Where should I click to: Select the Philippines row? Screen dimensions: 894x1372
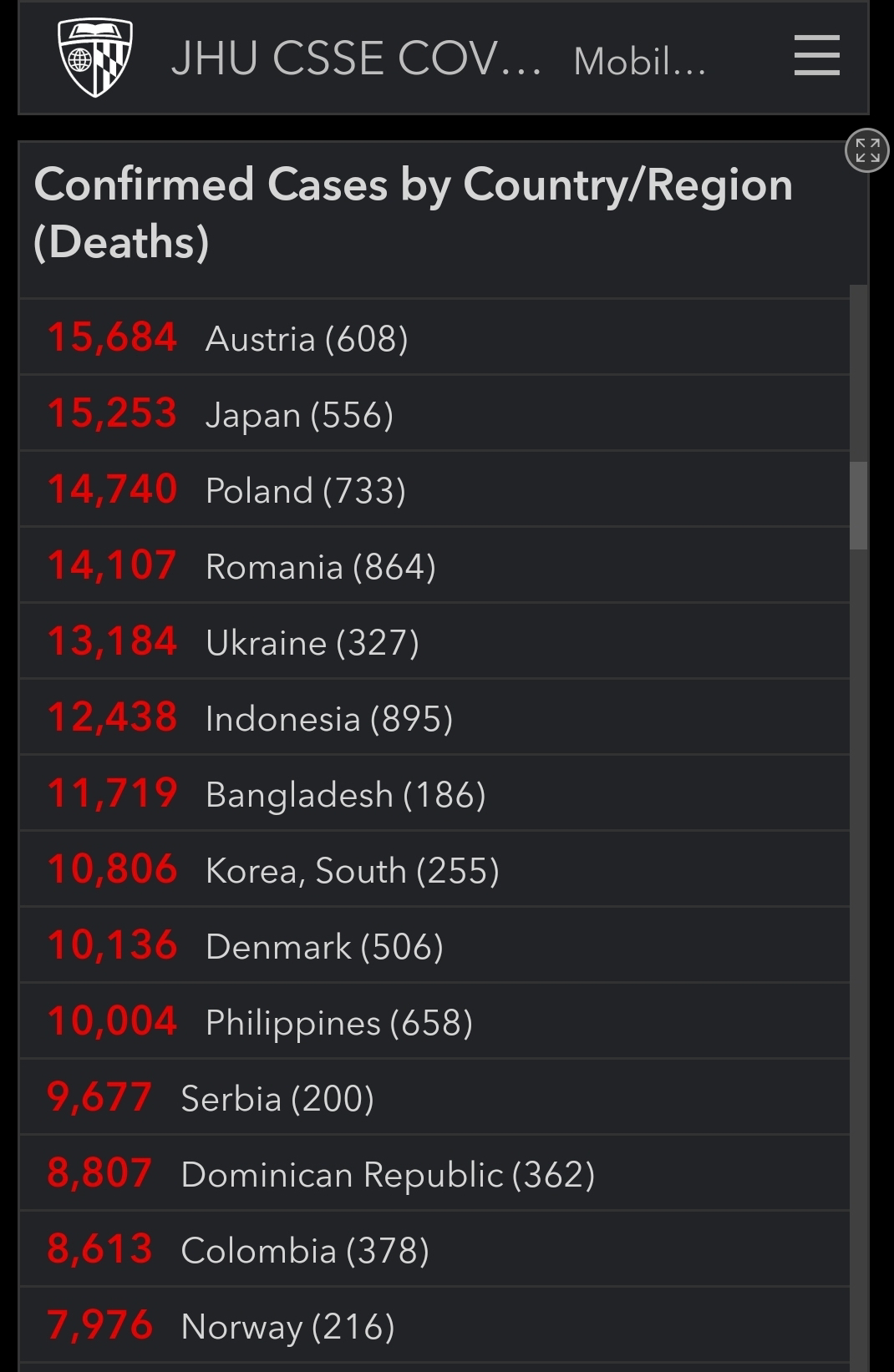click(x=434, y=1021)
